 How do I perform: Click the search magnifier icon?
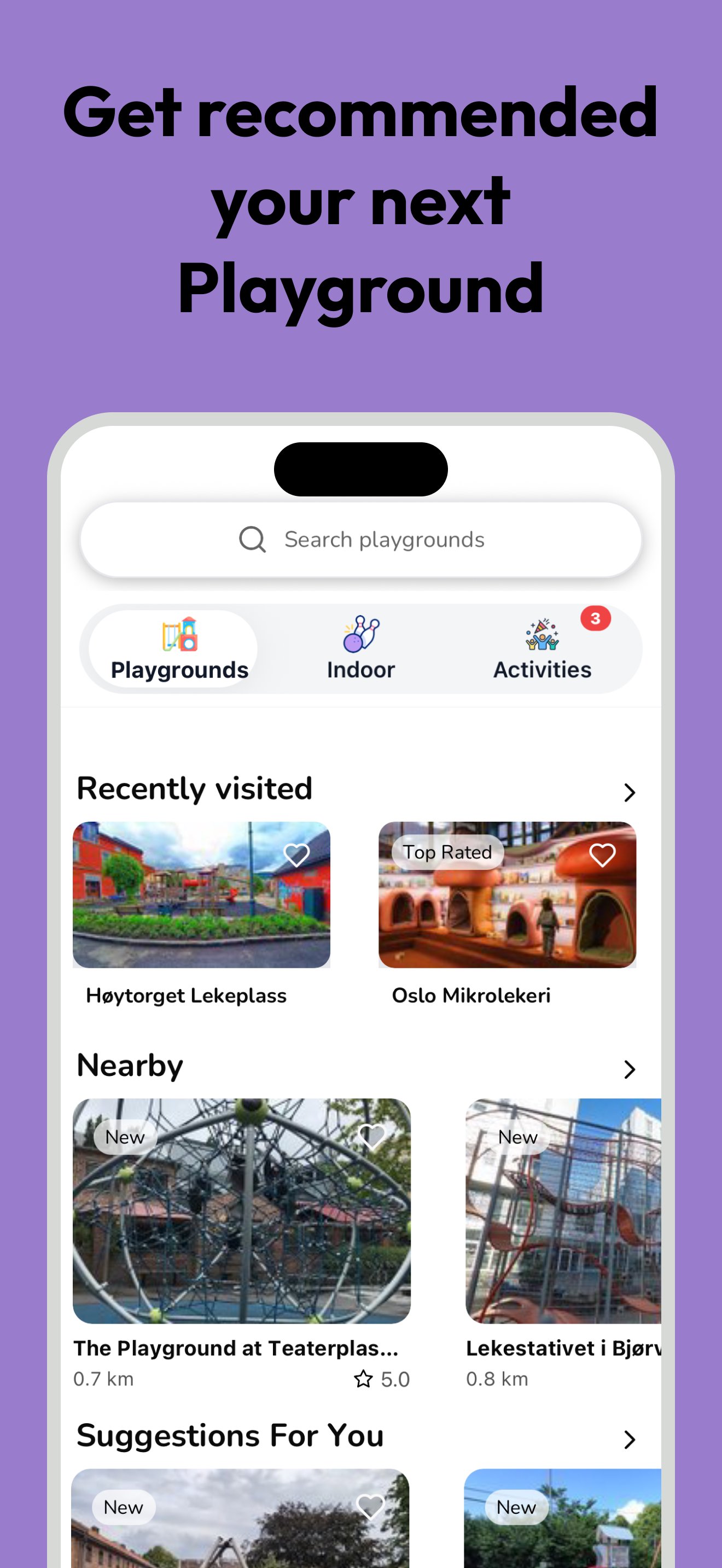tap(252, 539)
